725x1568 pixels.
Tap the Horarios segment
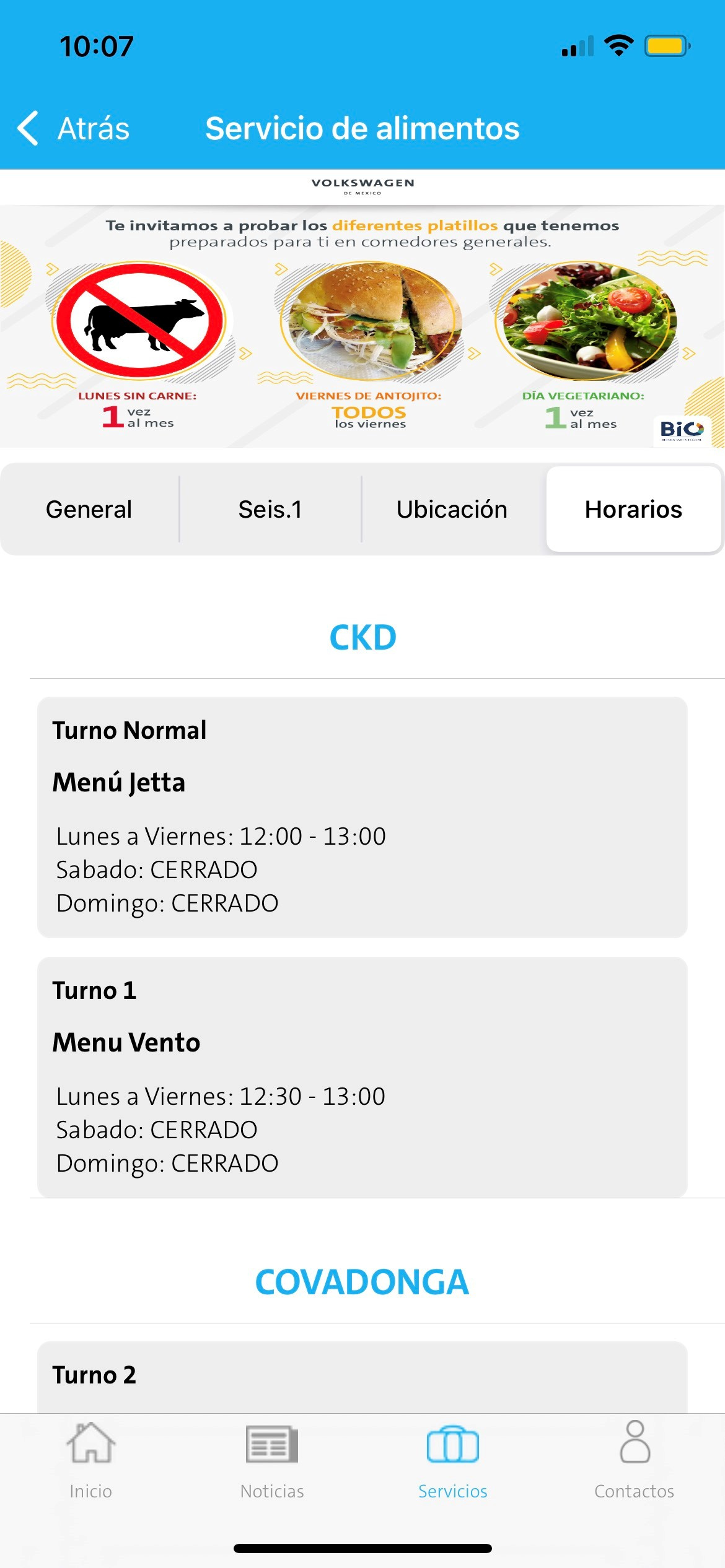pos(633,509)
